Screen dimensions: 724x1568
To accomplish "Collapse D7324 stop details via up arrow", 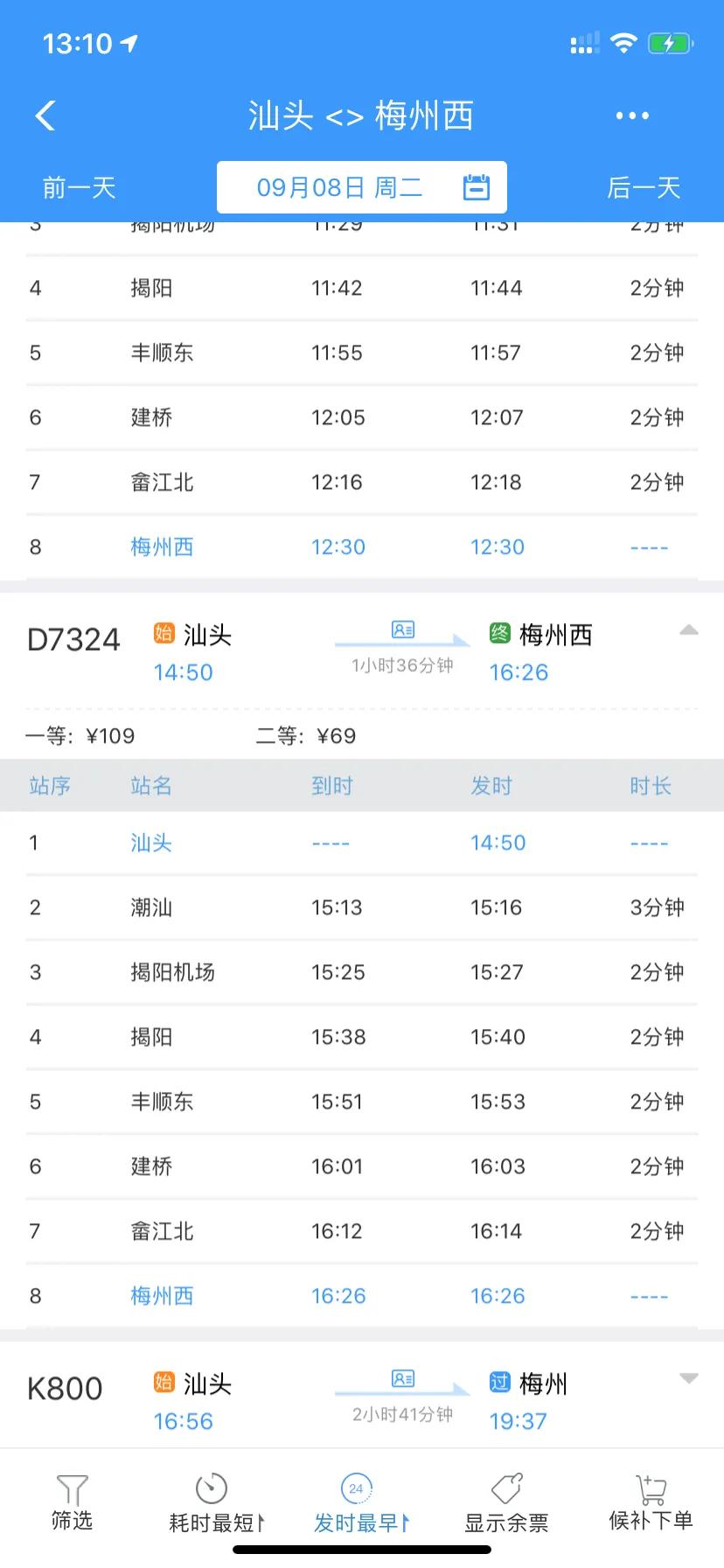I will (x=690, y=629).
